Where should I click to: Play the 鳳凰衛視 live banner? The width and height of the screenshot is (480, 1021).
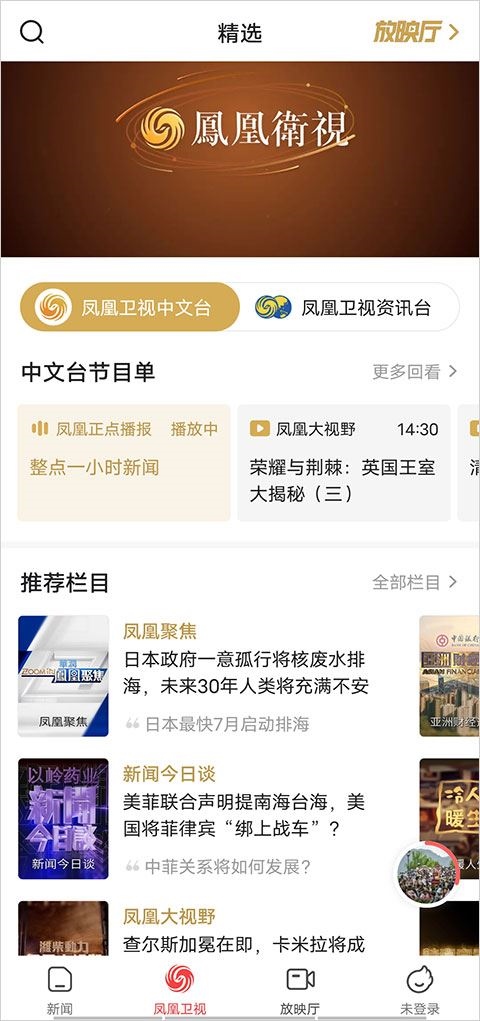[x=240, y=159]
